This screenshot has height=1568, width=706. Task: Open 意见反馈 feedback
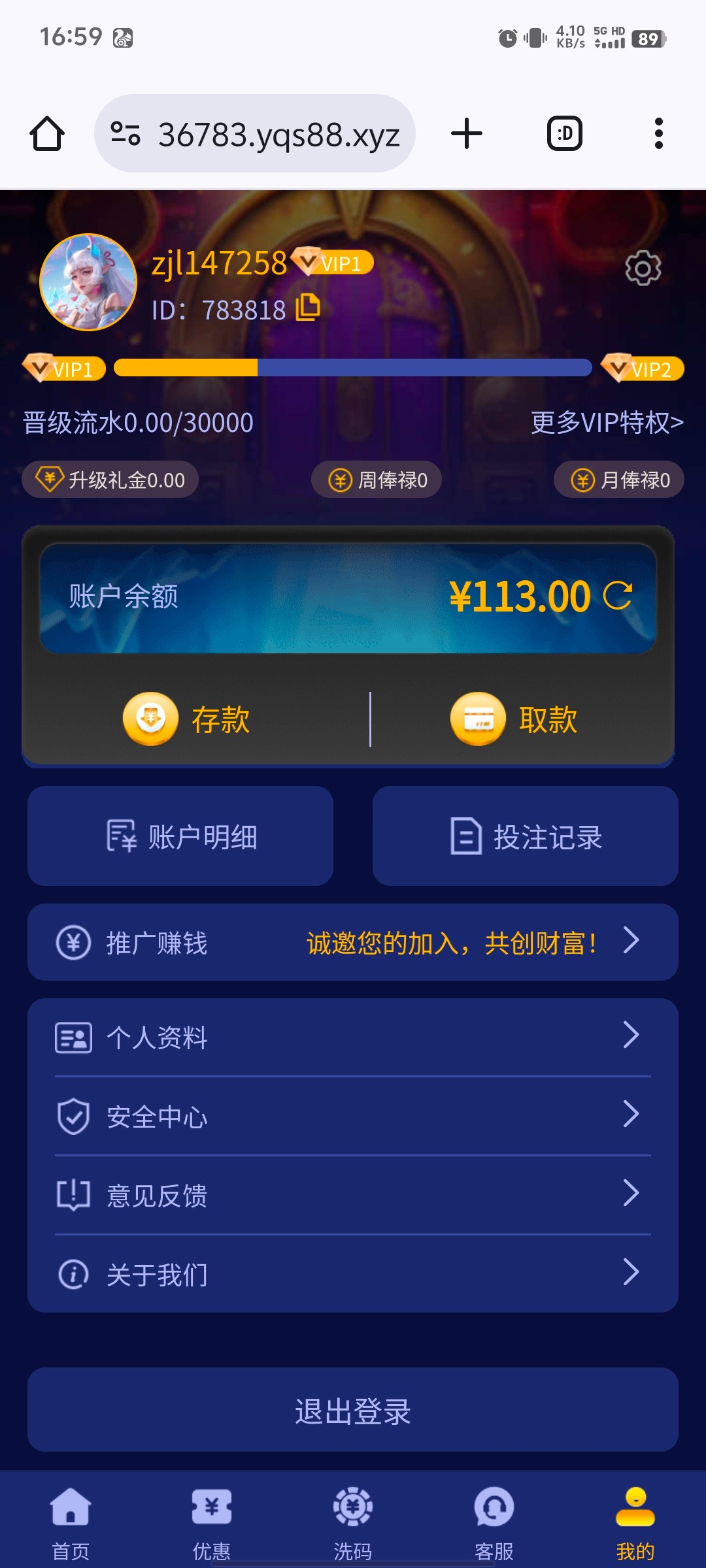coord(353,1195)
